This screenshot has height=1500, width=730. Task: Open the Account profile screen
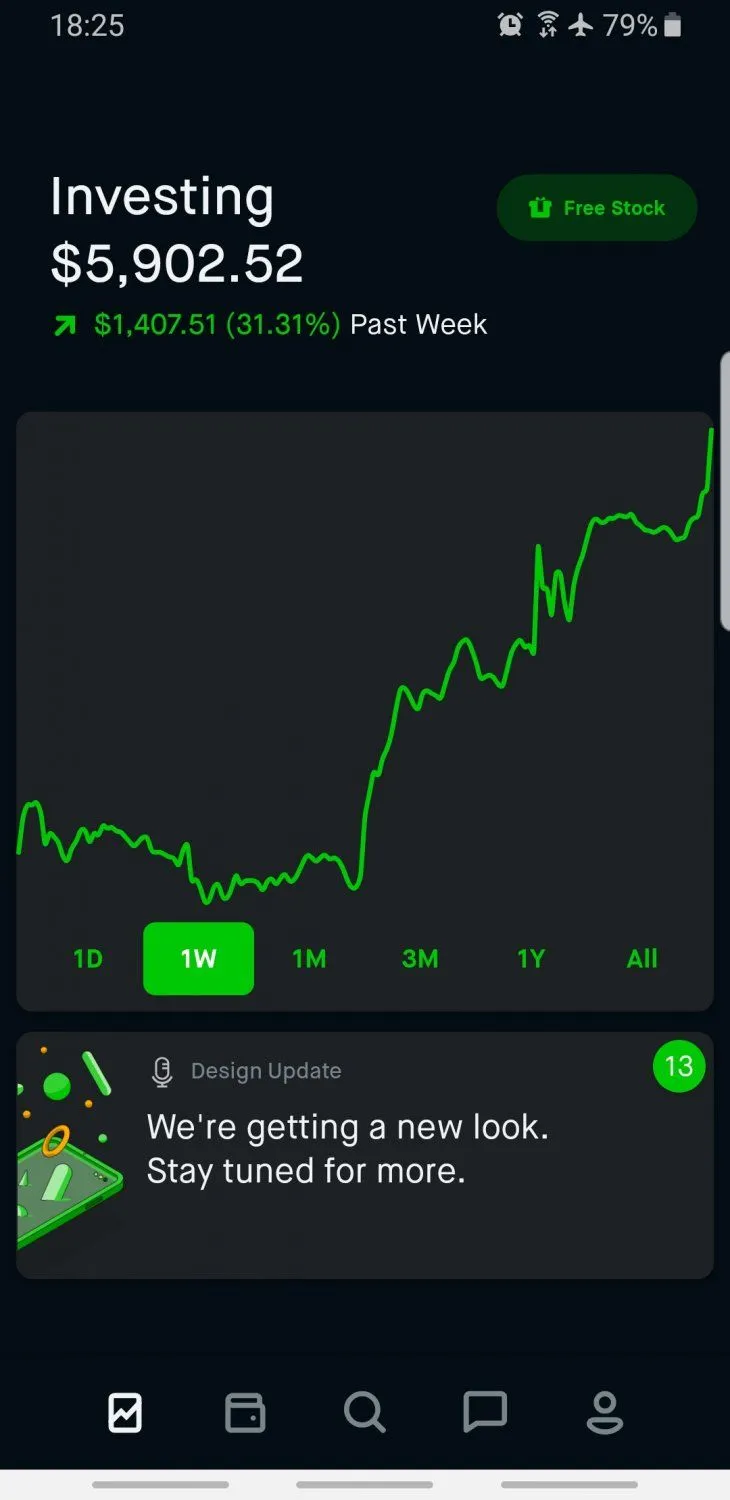[604, 1412]
